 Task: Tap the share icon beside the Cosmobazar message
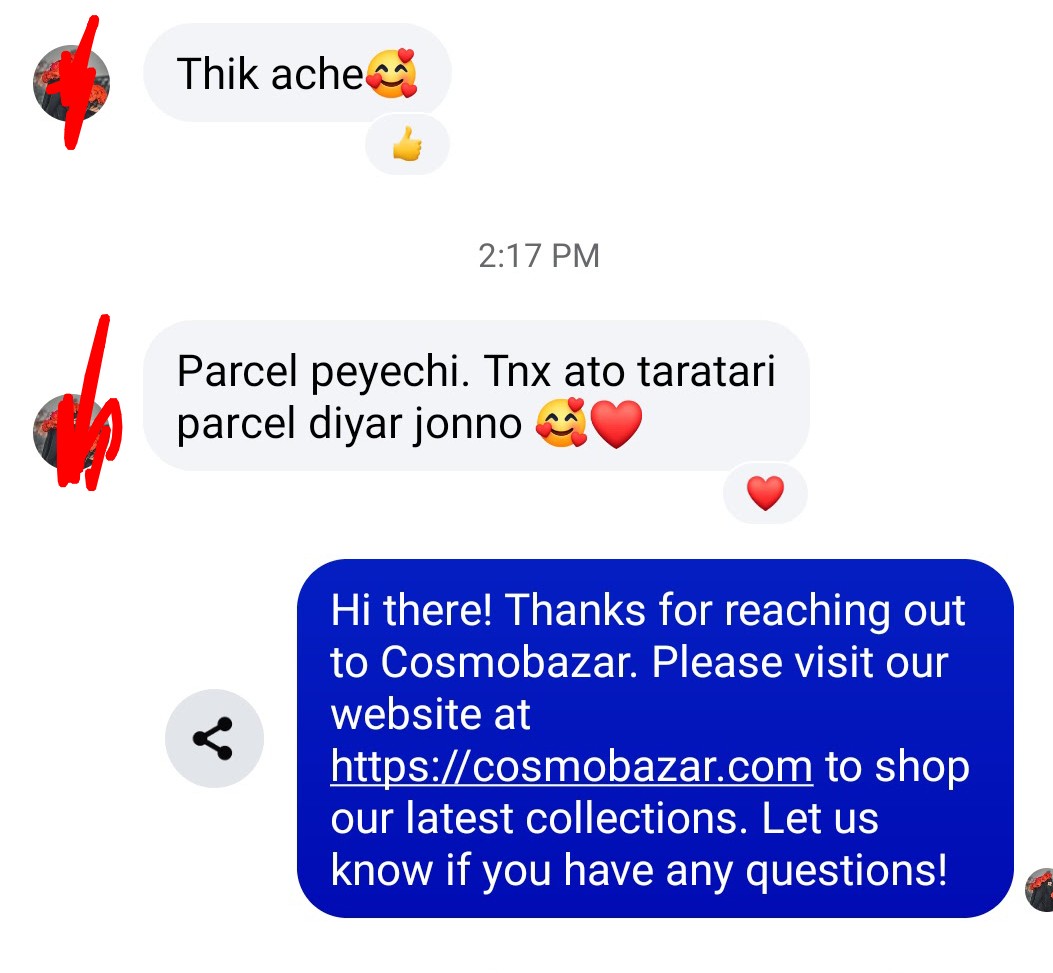[213, 739]
